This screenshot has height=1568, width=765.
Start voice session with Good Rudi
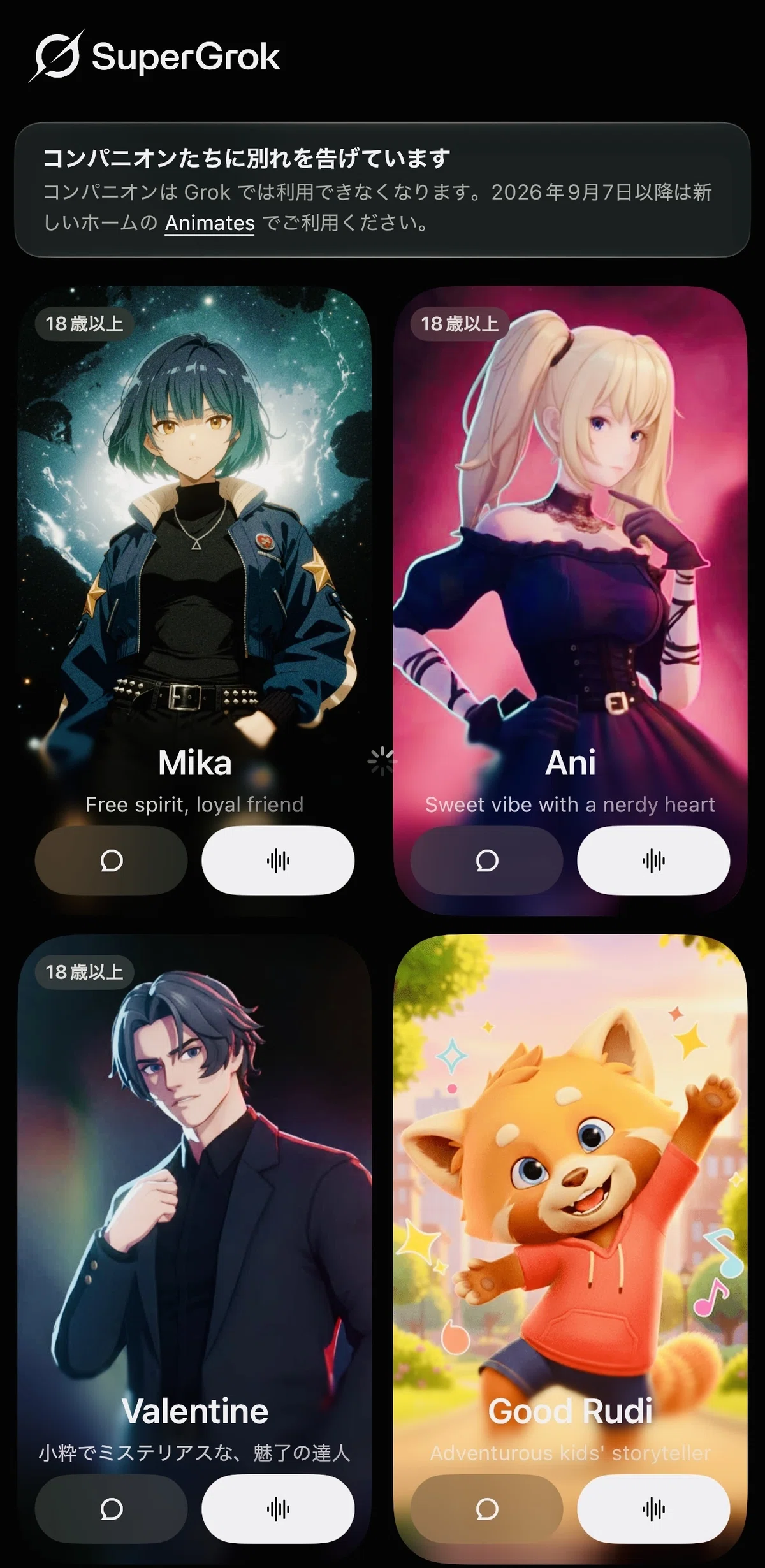tap(653, 1509)
